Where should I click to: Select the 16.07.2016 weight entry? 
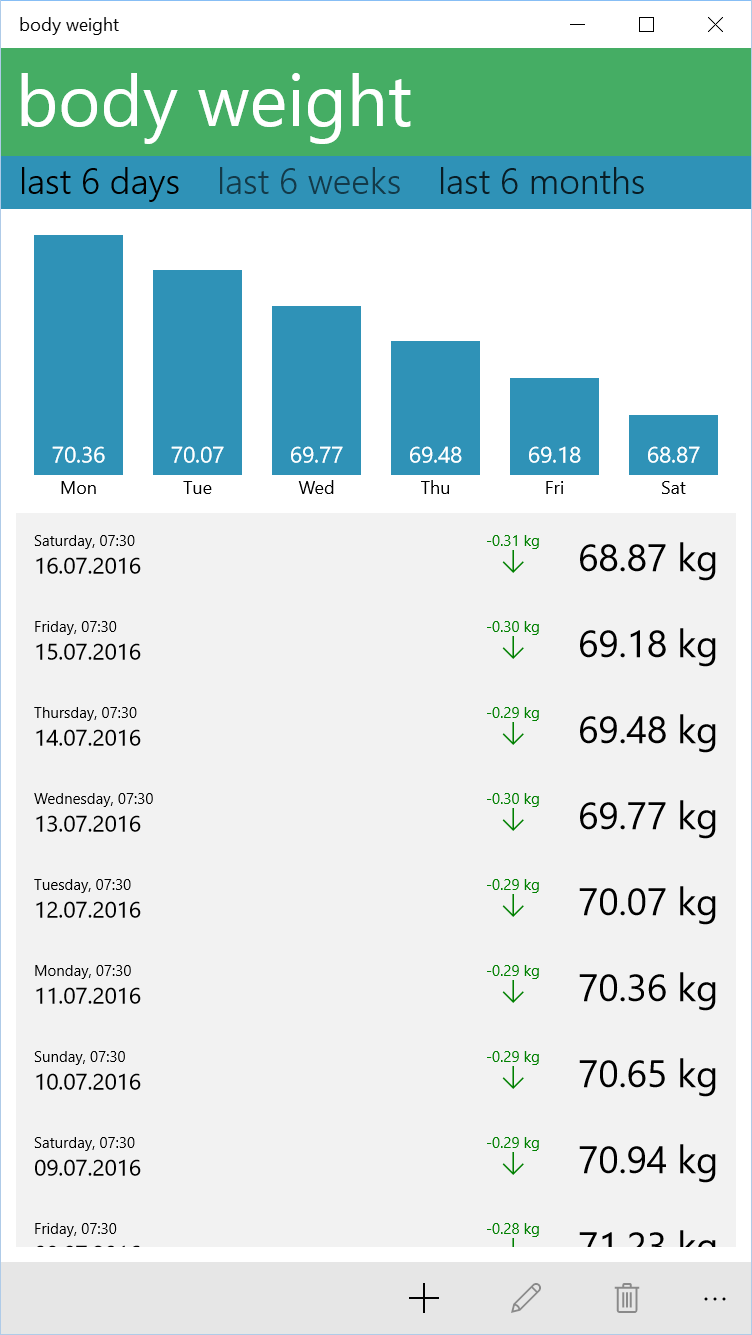[x=376, y=556]
